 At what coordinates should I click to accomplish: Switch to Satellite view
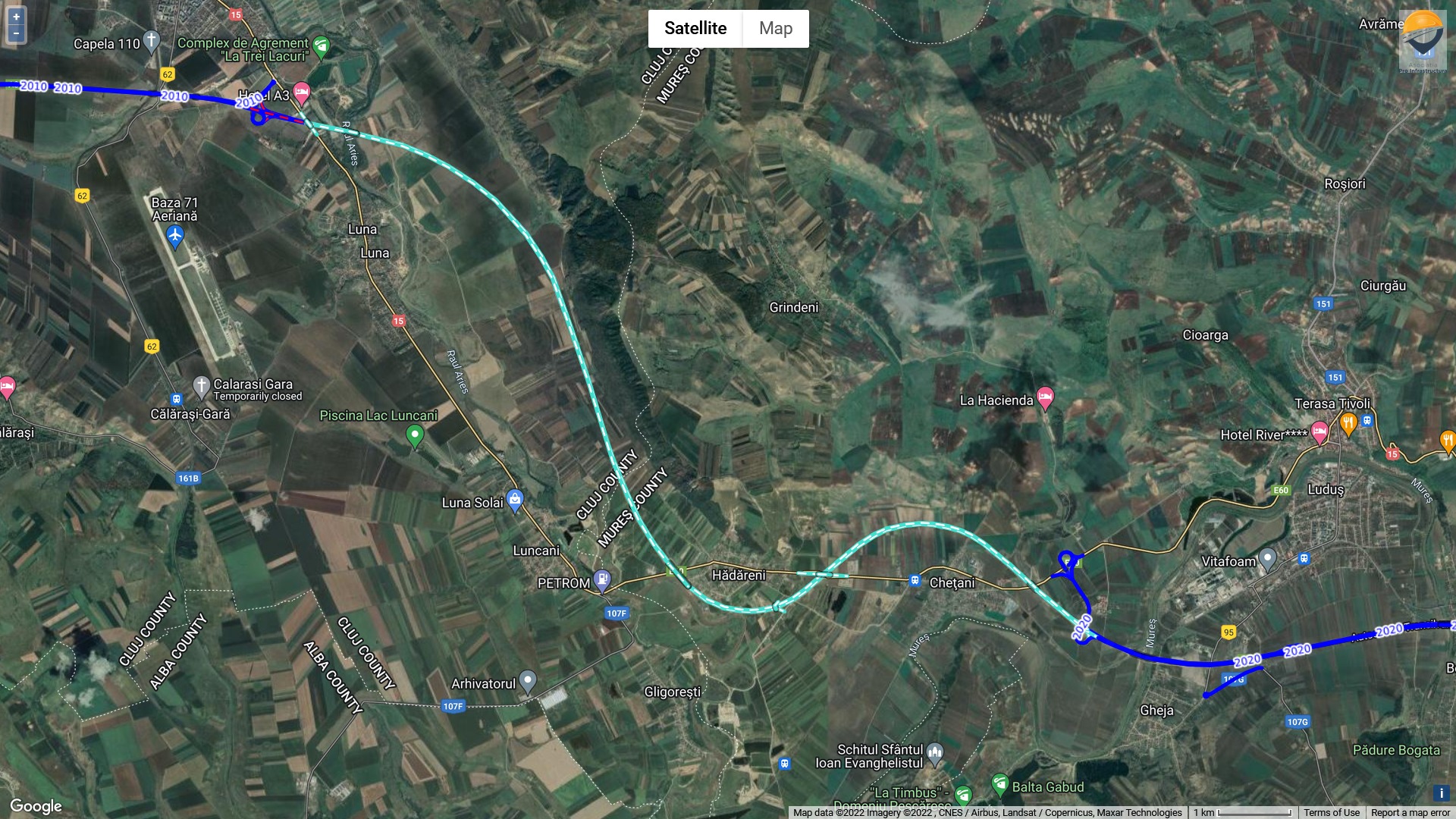(x=695, y=29)
